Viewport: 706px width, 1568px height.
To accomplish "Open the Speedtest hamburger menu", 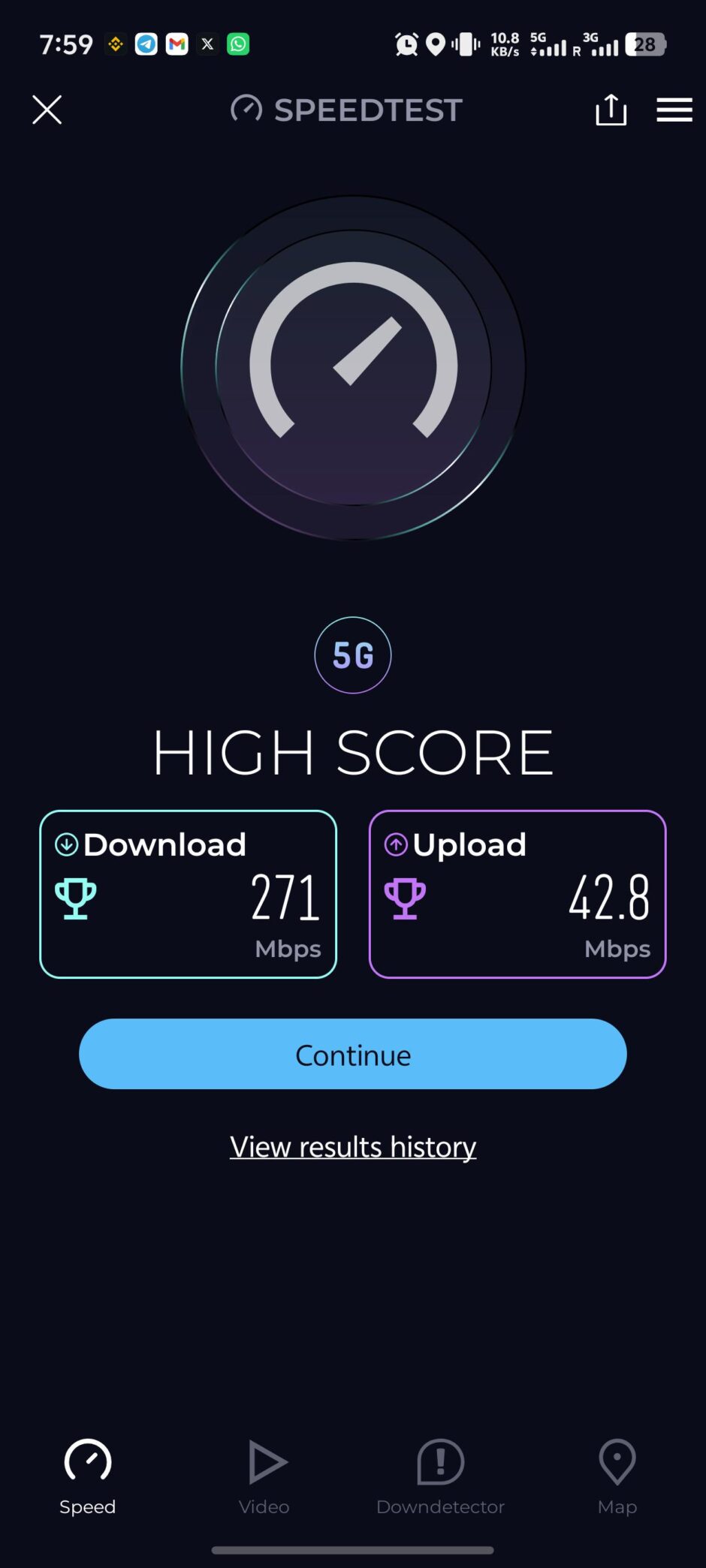I will [674, 110].
